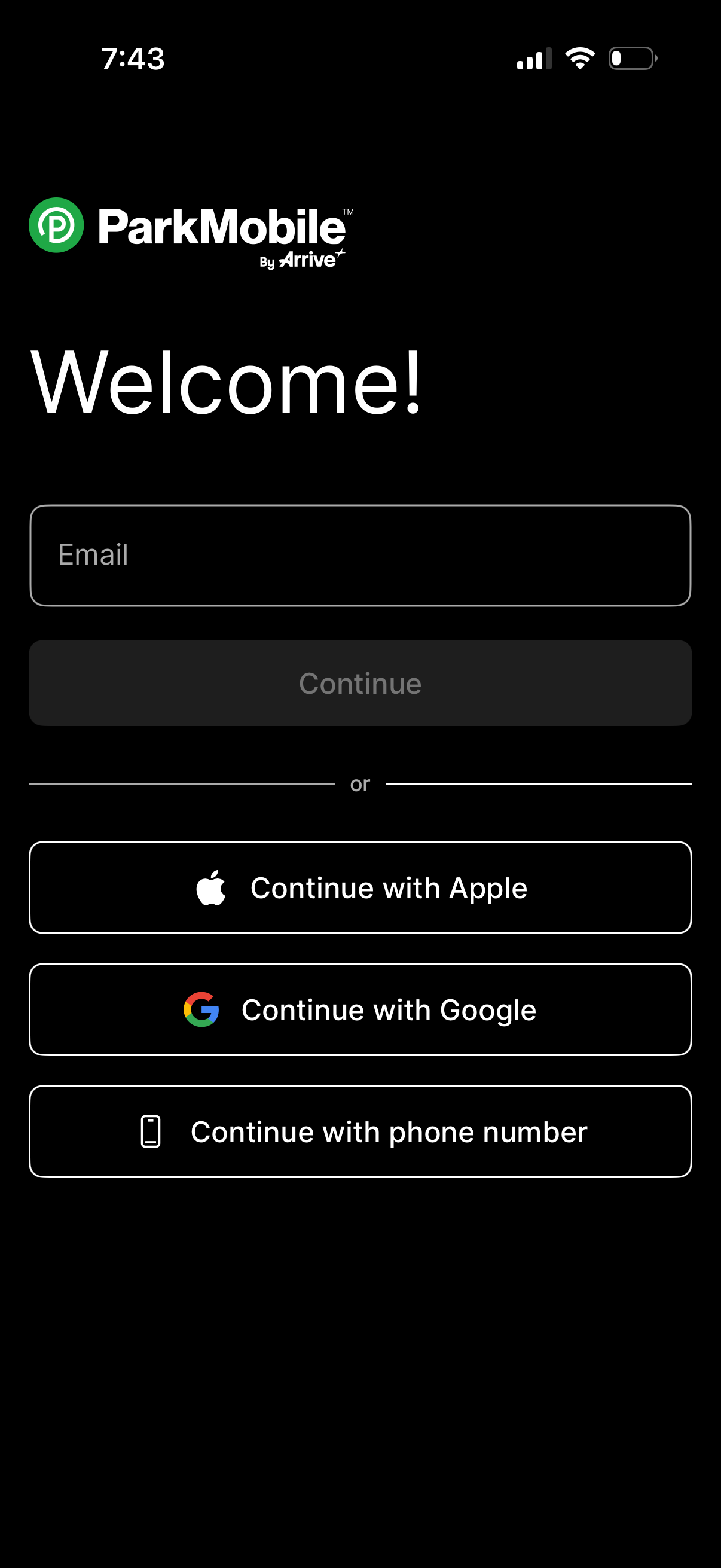Click the cellular signal icon
This screenshot has height=1568, width=721.
pos(531,59)
